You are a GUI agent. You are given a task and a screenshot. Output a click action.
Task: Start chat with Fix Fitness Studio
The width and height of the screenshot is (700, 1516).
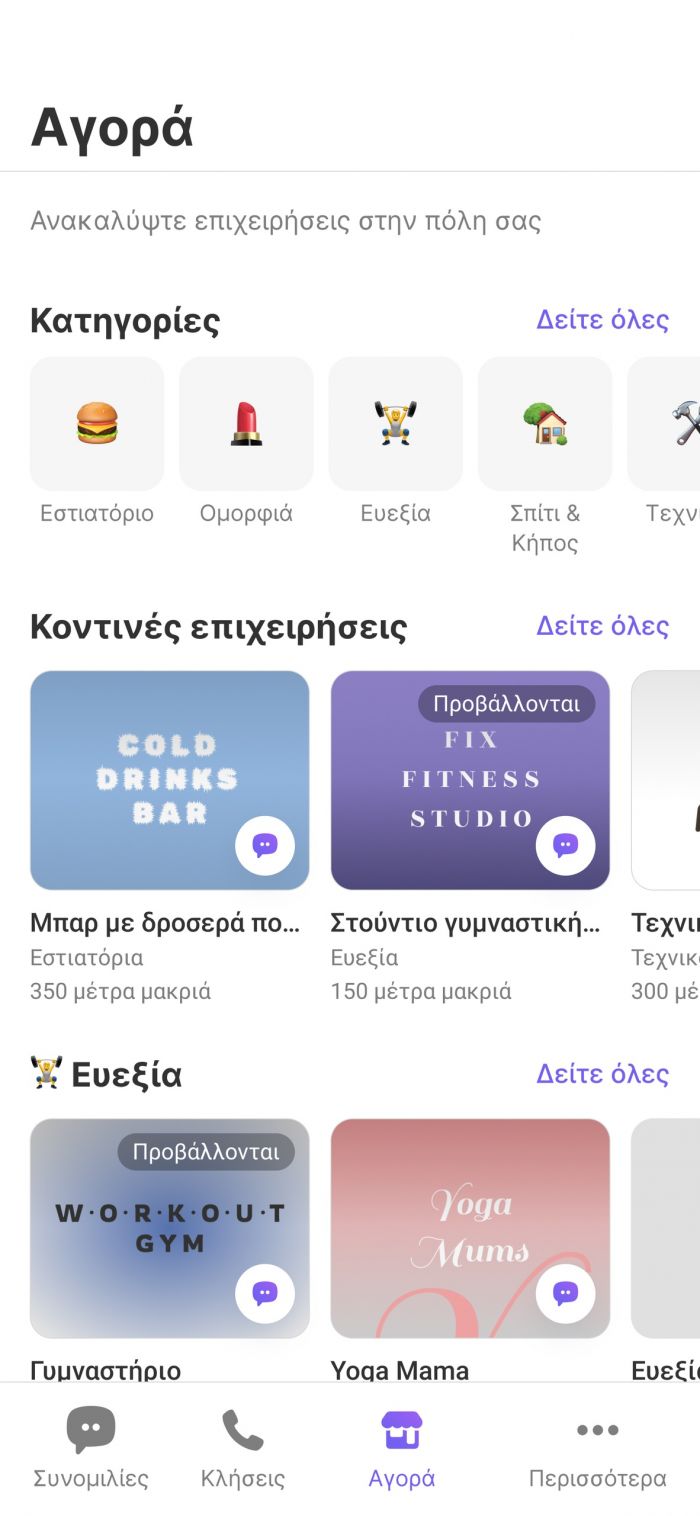565,846
